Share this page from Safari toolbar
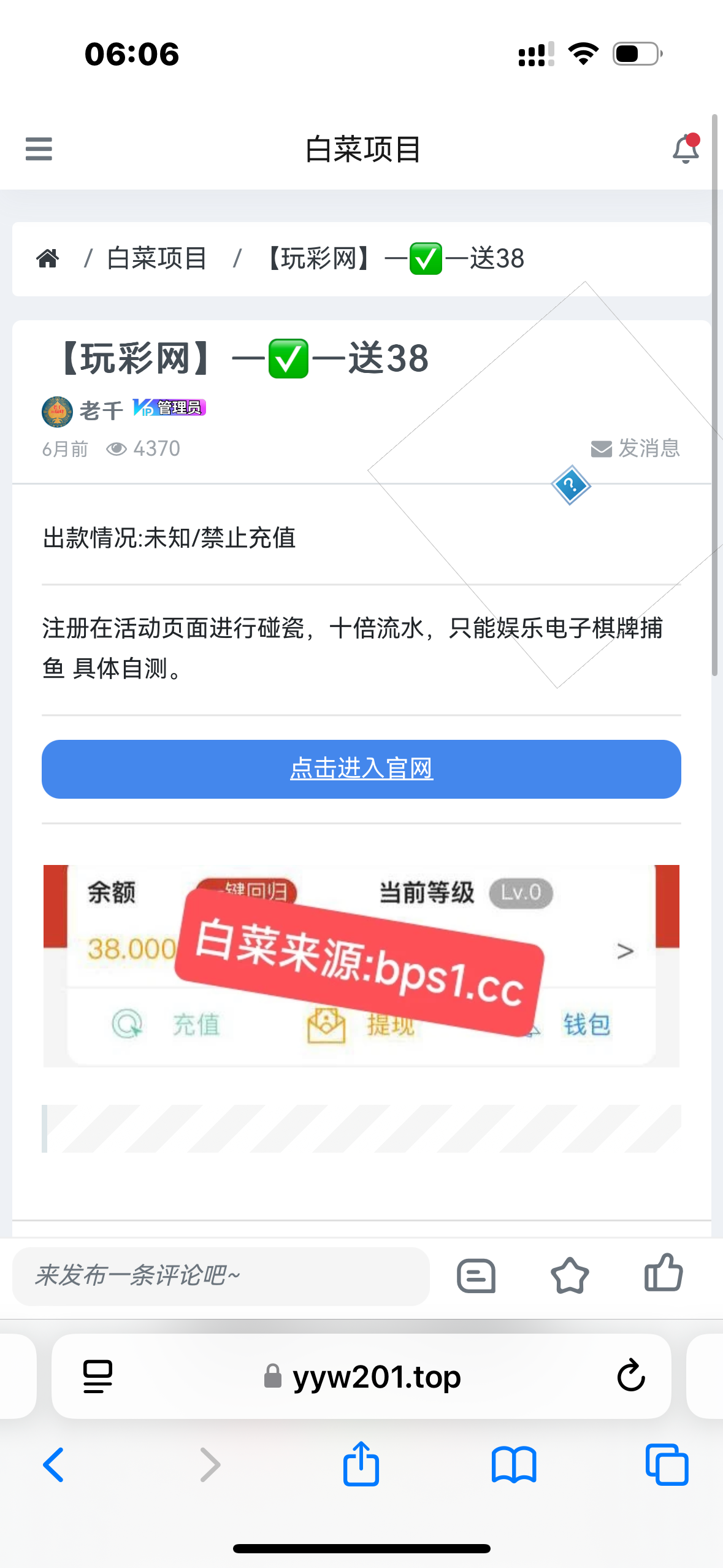Screen dimensions: 723x1568 pos(361,1464)
